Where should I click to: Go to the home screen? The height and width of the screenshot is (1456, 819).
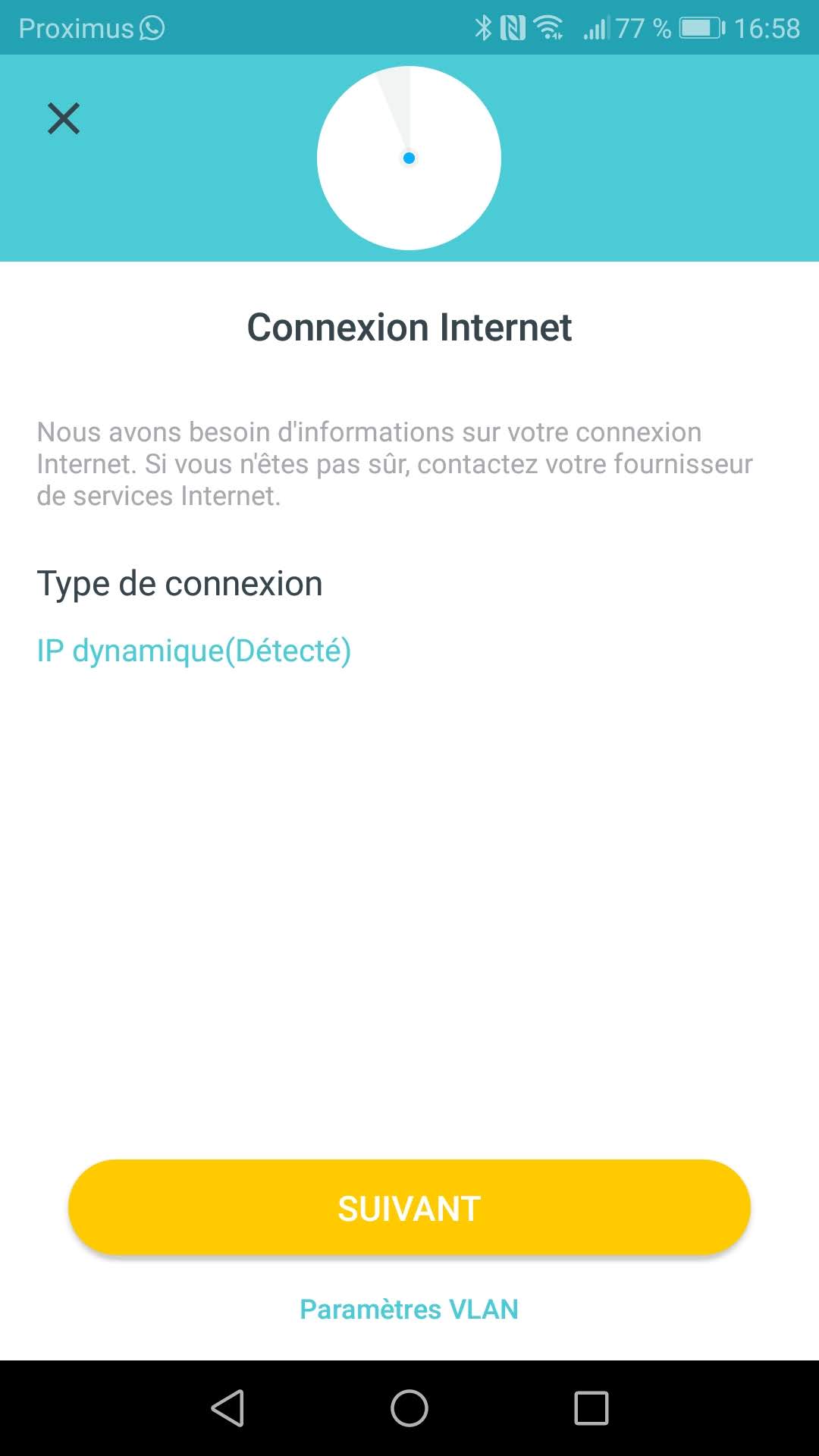coord(409,1408)
